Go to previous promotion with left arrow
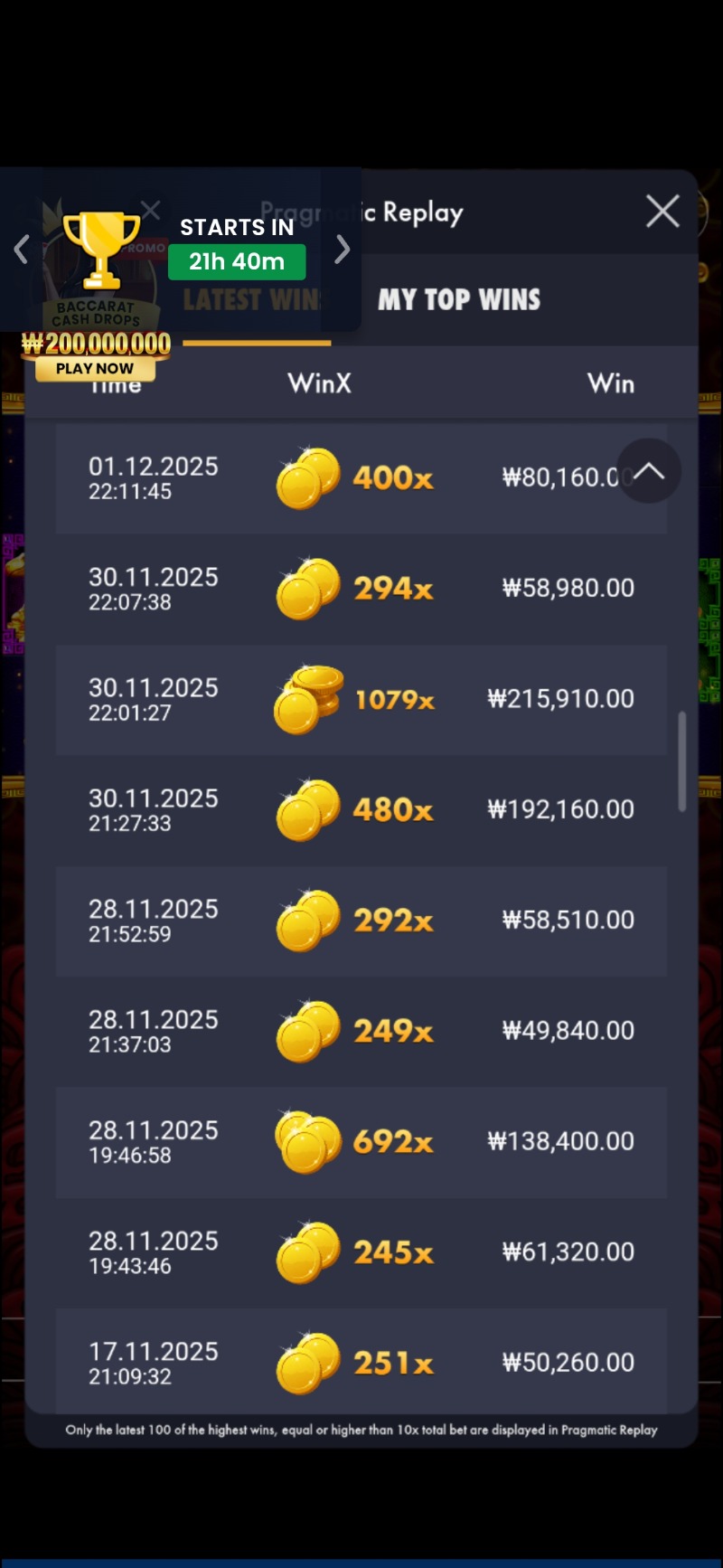This screenshot has width=723, height=1568. pos(22,249)
